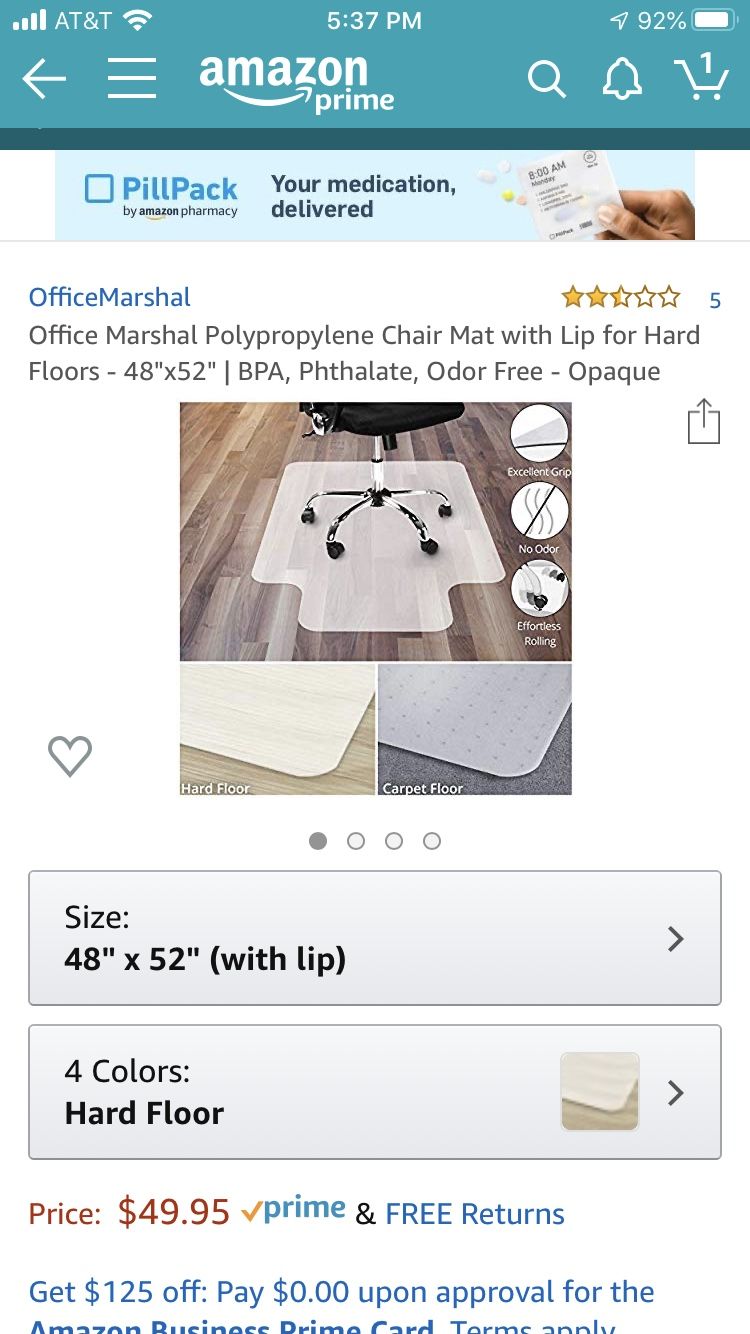Viewport: 750px width, 1334px height.
Task: Tap the Amazon Prime logo
Action: [295, 82]
